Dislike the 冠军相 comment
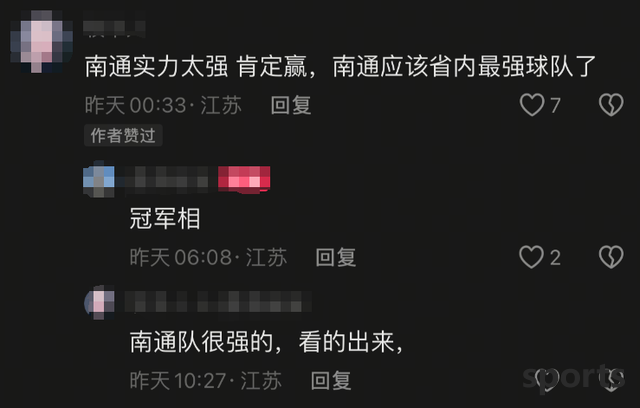The width and height of the screenshot is (640, 408). [610, 258]
